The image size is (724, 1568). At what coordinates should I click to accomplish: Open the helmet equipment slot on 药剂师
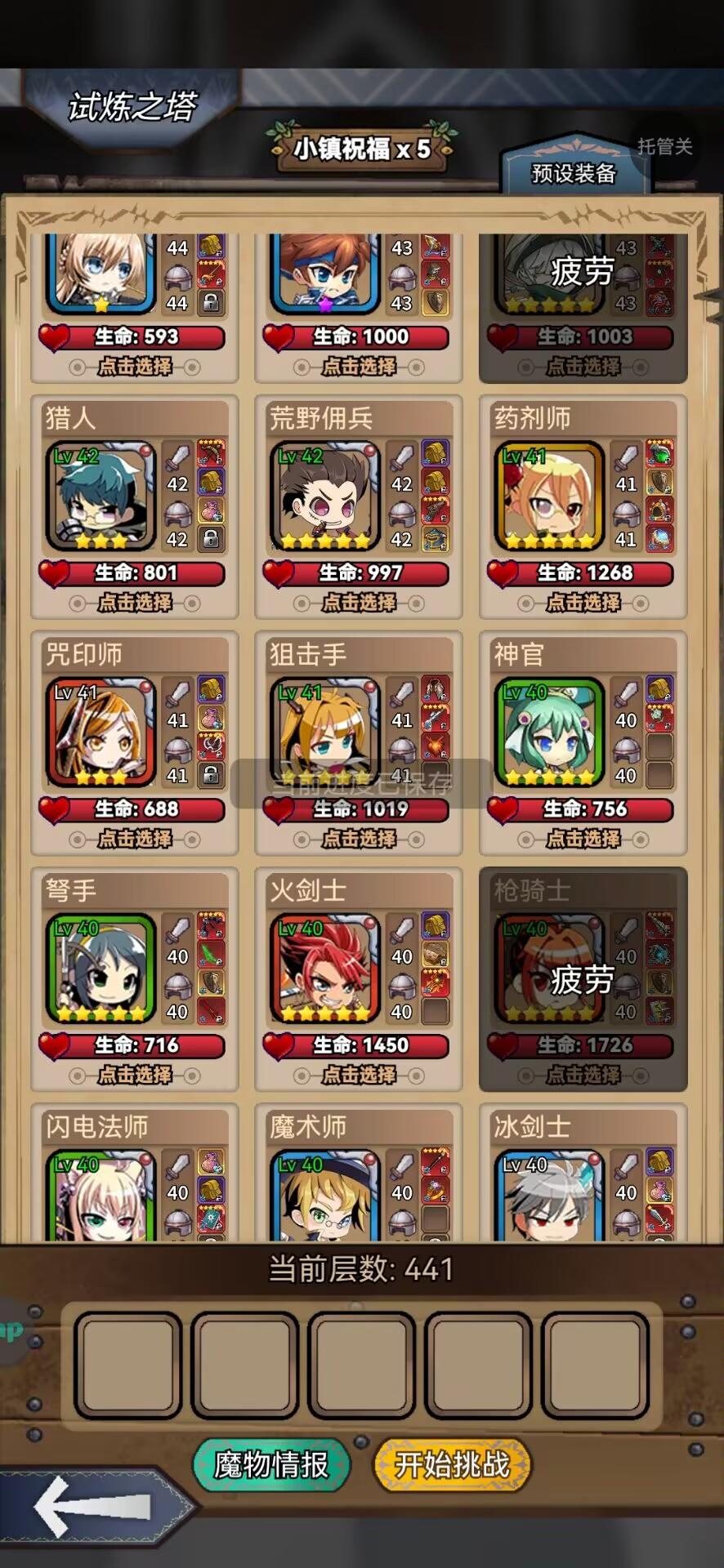[x=624, y=513]
